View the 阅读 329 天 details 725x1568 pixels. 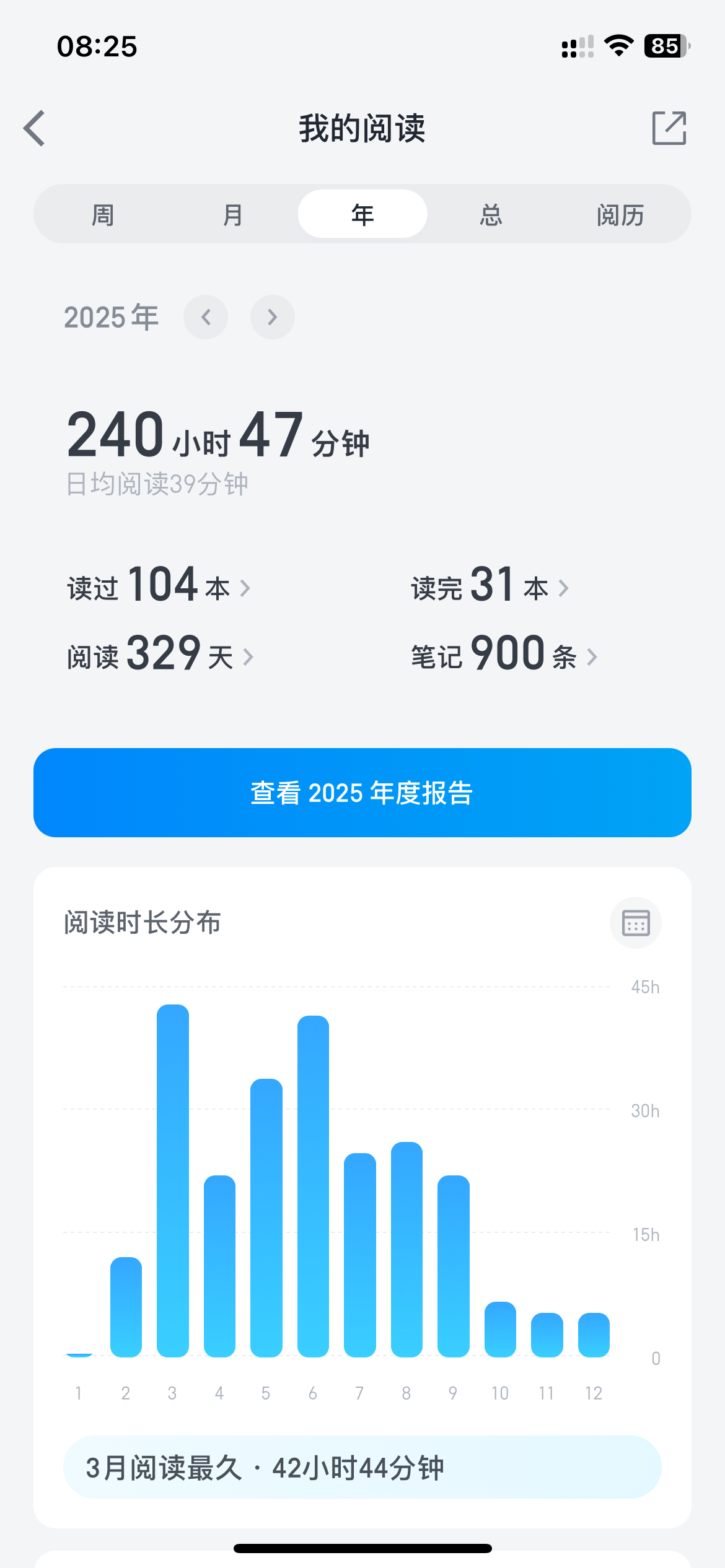coord(160,655)
